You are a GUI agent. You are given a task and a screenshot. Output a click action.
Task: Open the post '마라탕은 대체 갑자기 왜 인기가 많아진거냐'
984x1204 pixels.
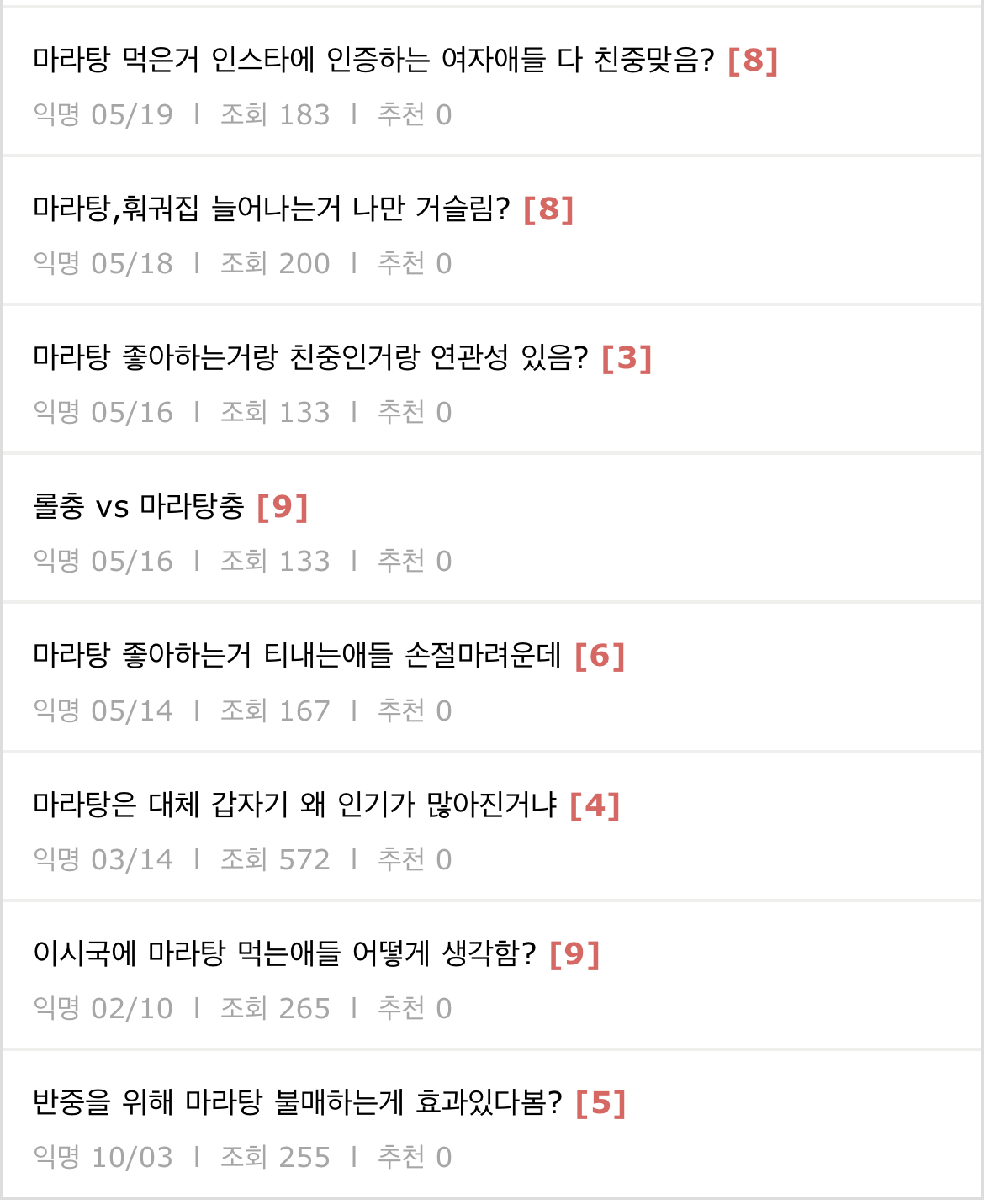click(294, 805)
